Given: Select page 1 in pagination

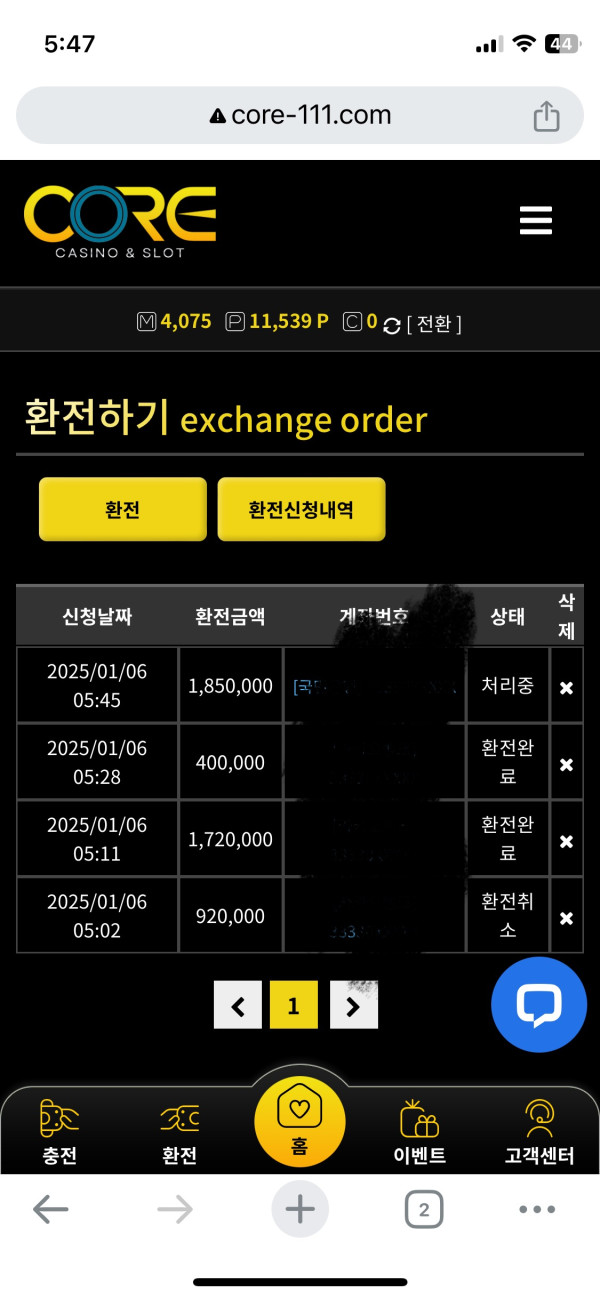Looking at the screenshot, I should (294, 1005).
